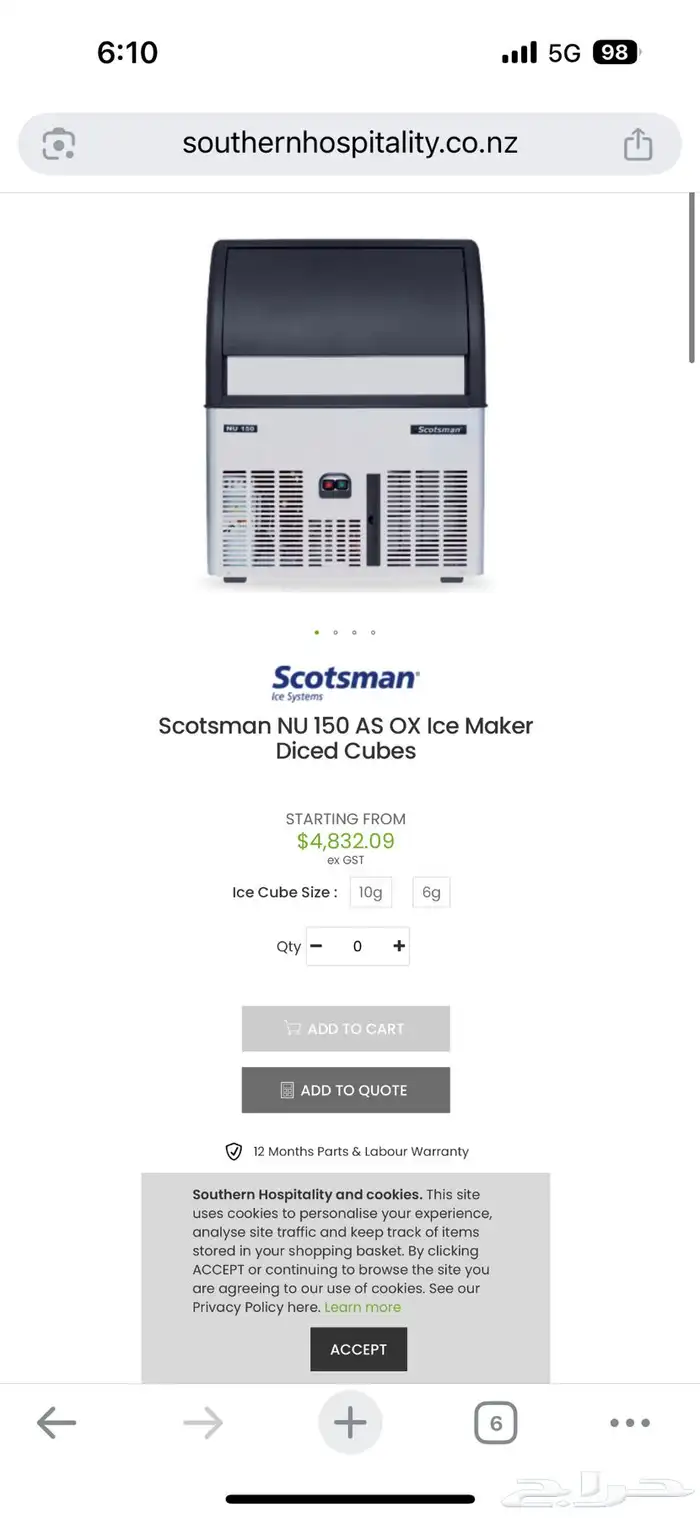The image size is (700, 1518).
Task: Tap the southernhospitality.co.nz address bar
Action: [349, 144]
